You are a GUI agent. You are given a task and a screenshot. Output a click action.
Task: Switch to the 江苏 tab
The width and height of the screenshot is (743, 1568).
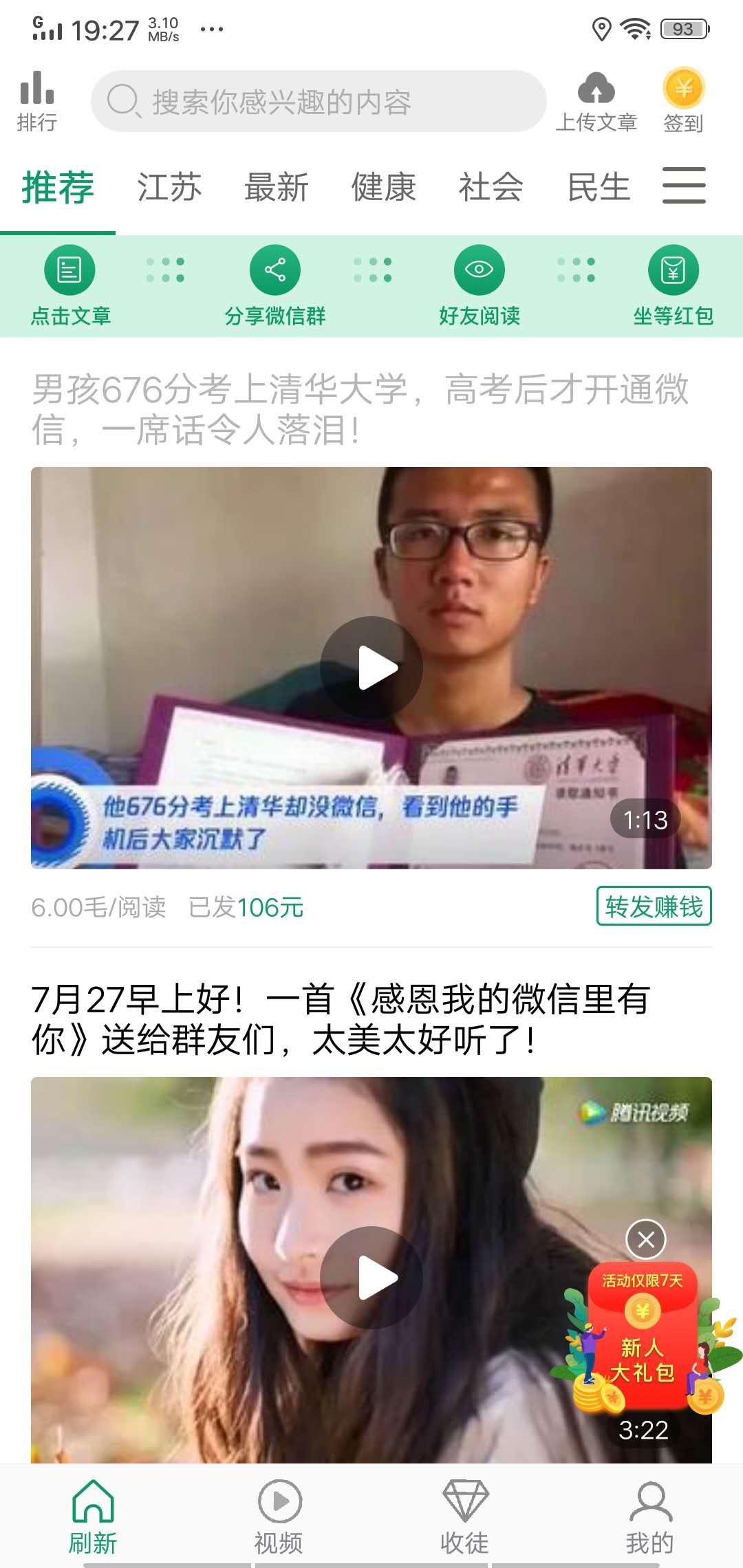tap(169, 186)
